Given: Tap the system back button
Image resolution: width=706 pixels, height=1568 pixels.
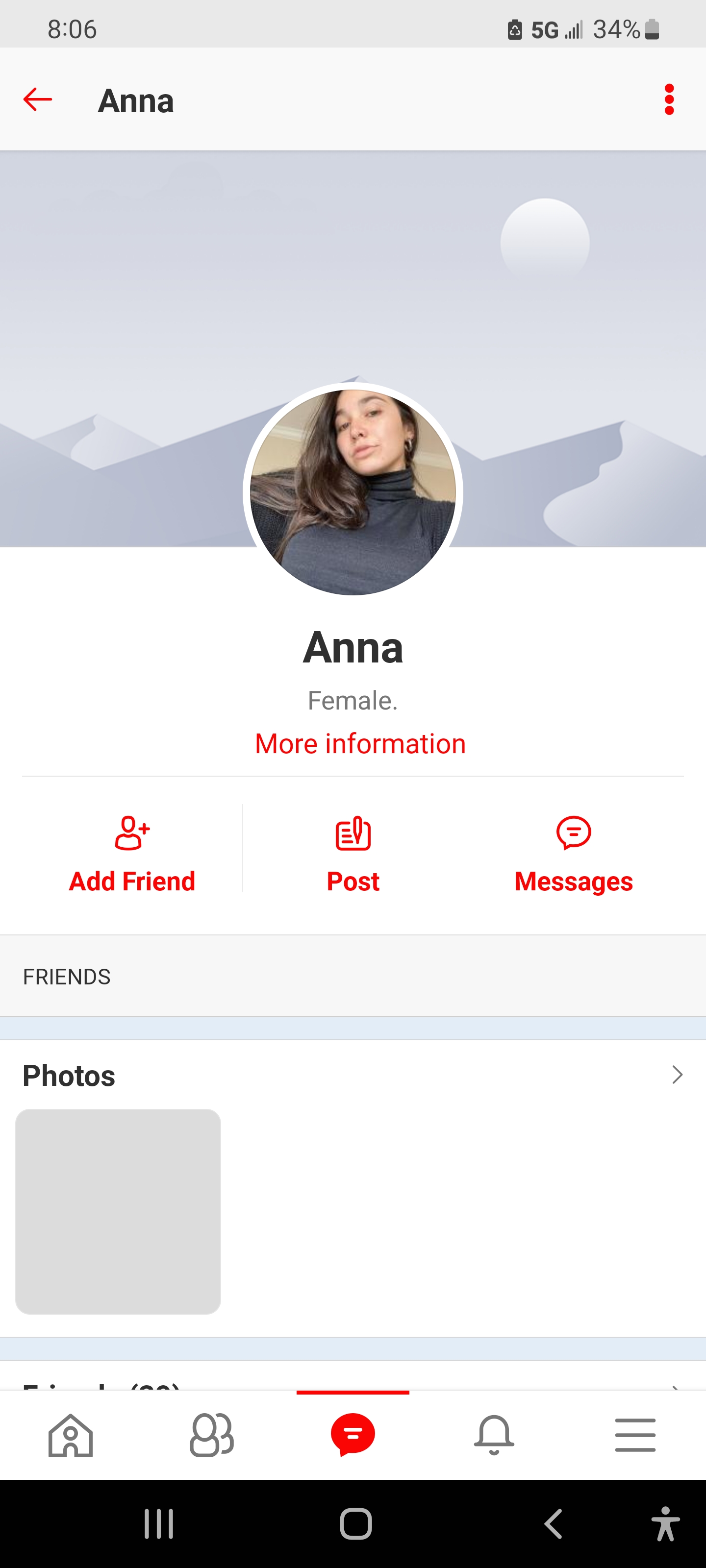Looking at the screenshot, I should [x=553, y=1523].
